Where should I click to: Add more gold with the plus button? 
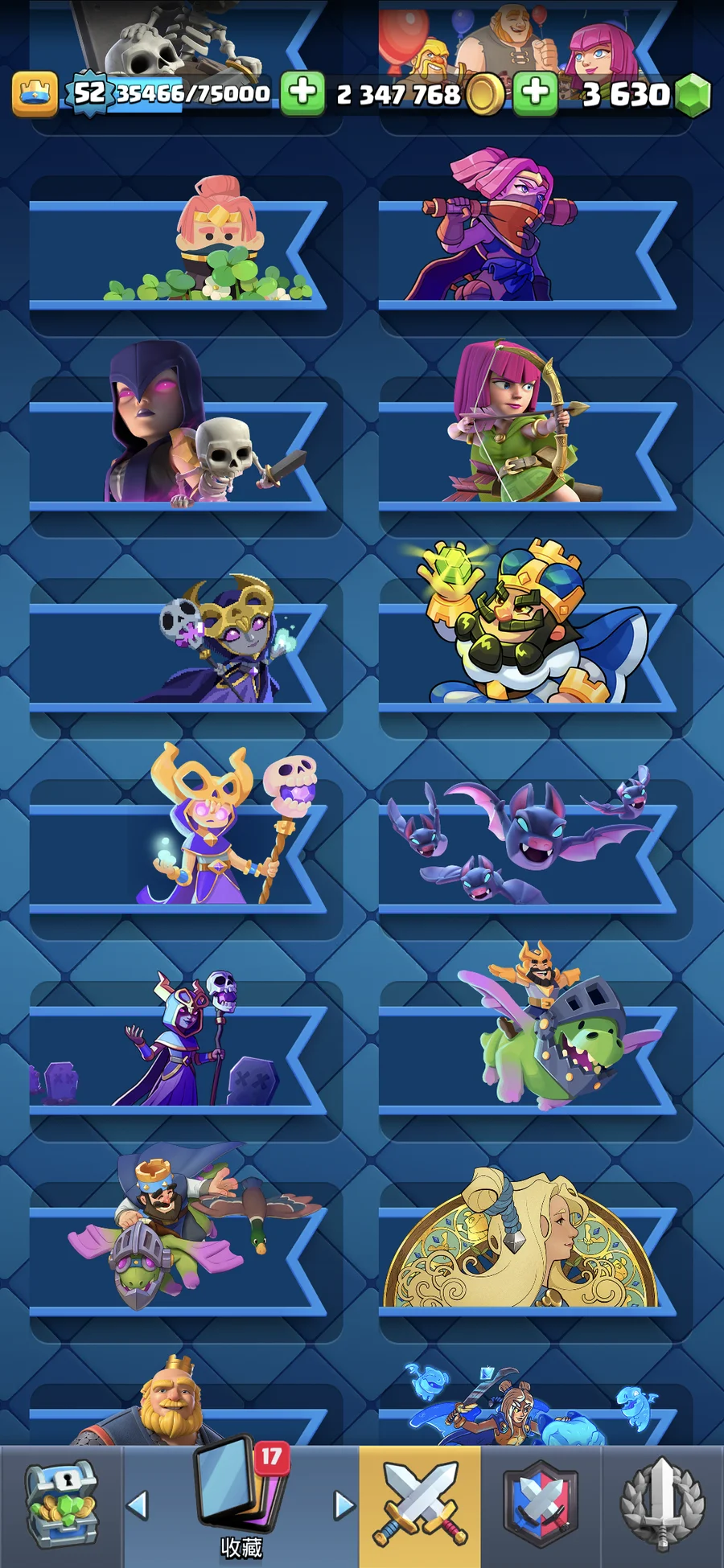click(302, 93)
